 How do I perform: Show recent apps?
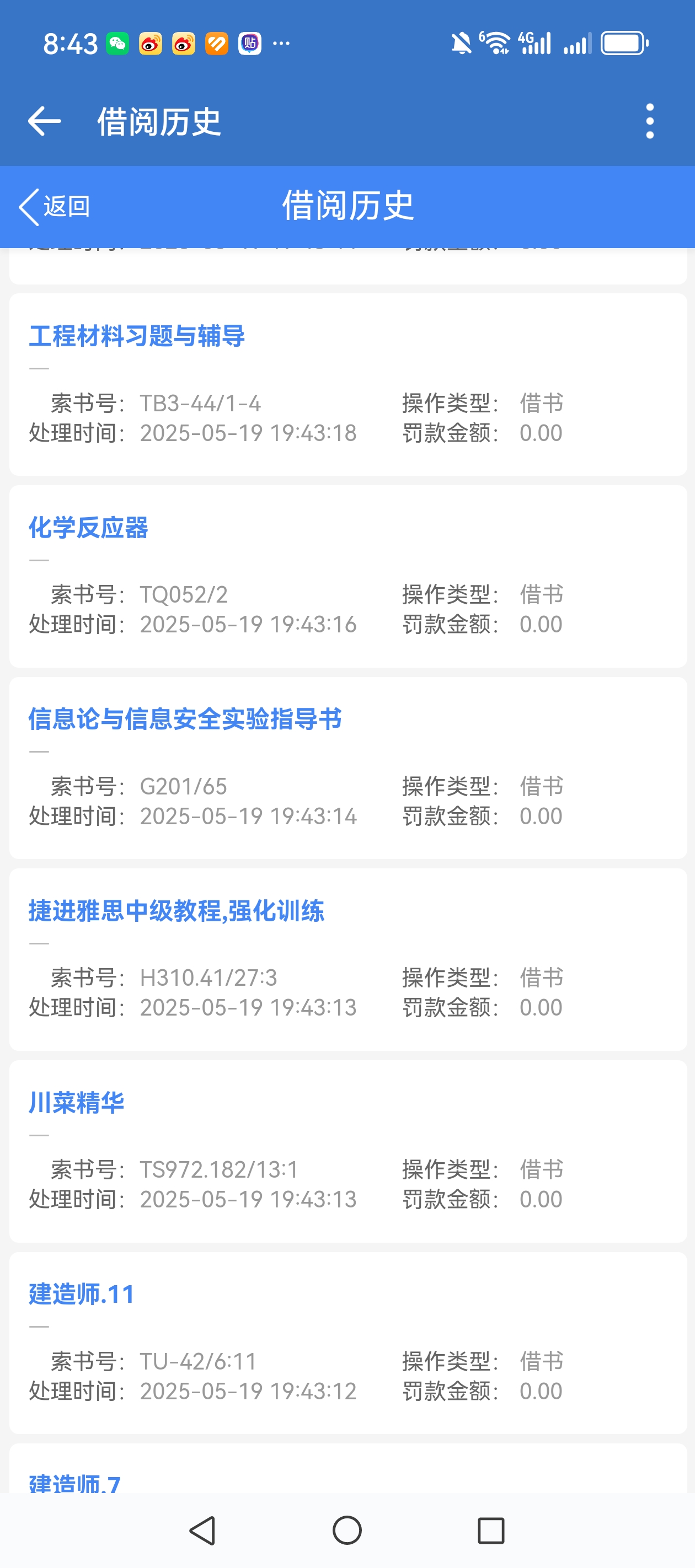tap(491, 1529)
